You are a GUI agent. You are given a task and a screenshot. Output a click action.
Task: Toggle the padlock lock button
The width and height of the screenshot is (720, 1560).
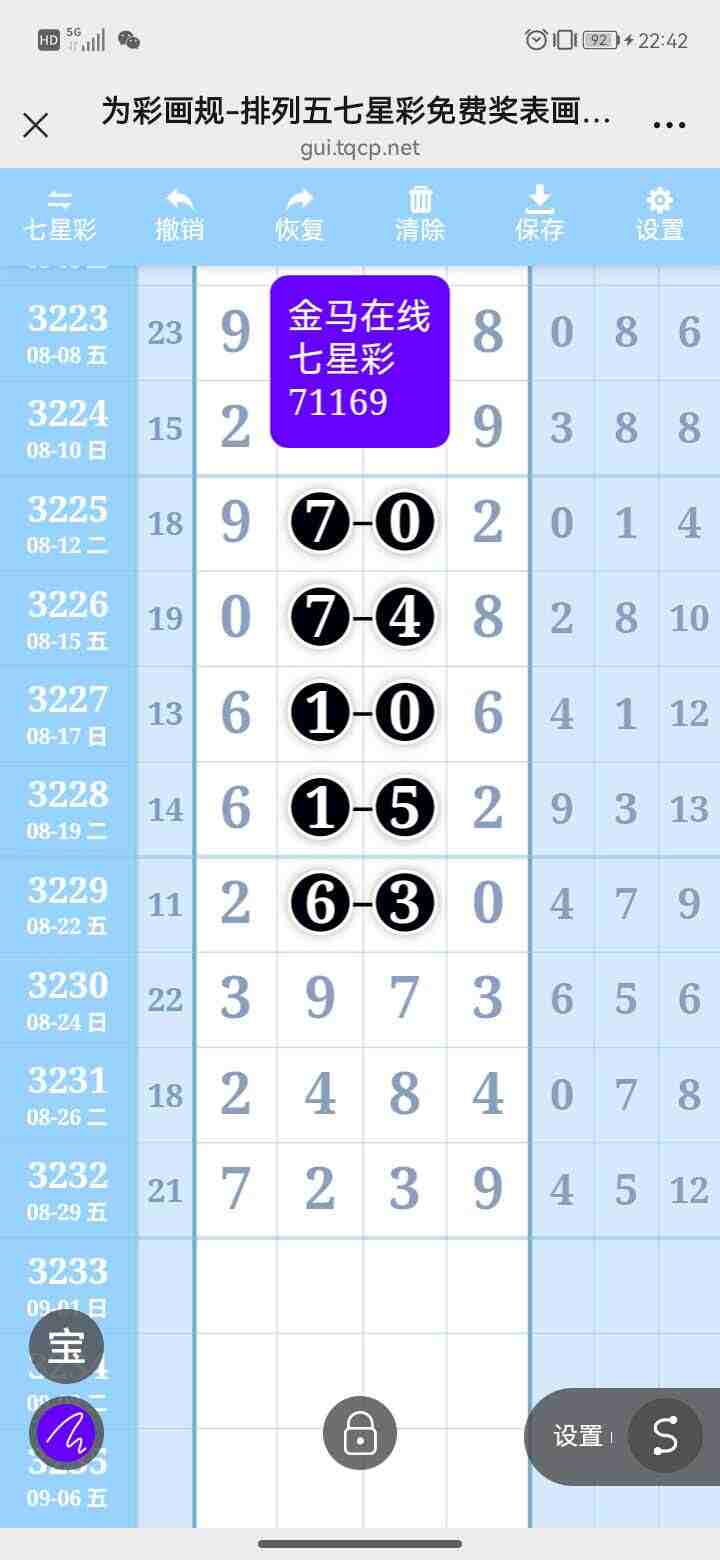click(x=360, y=1433)
